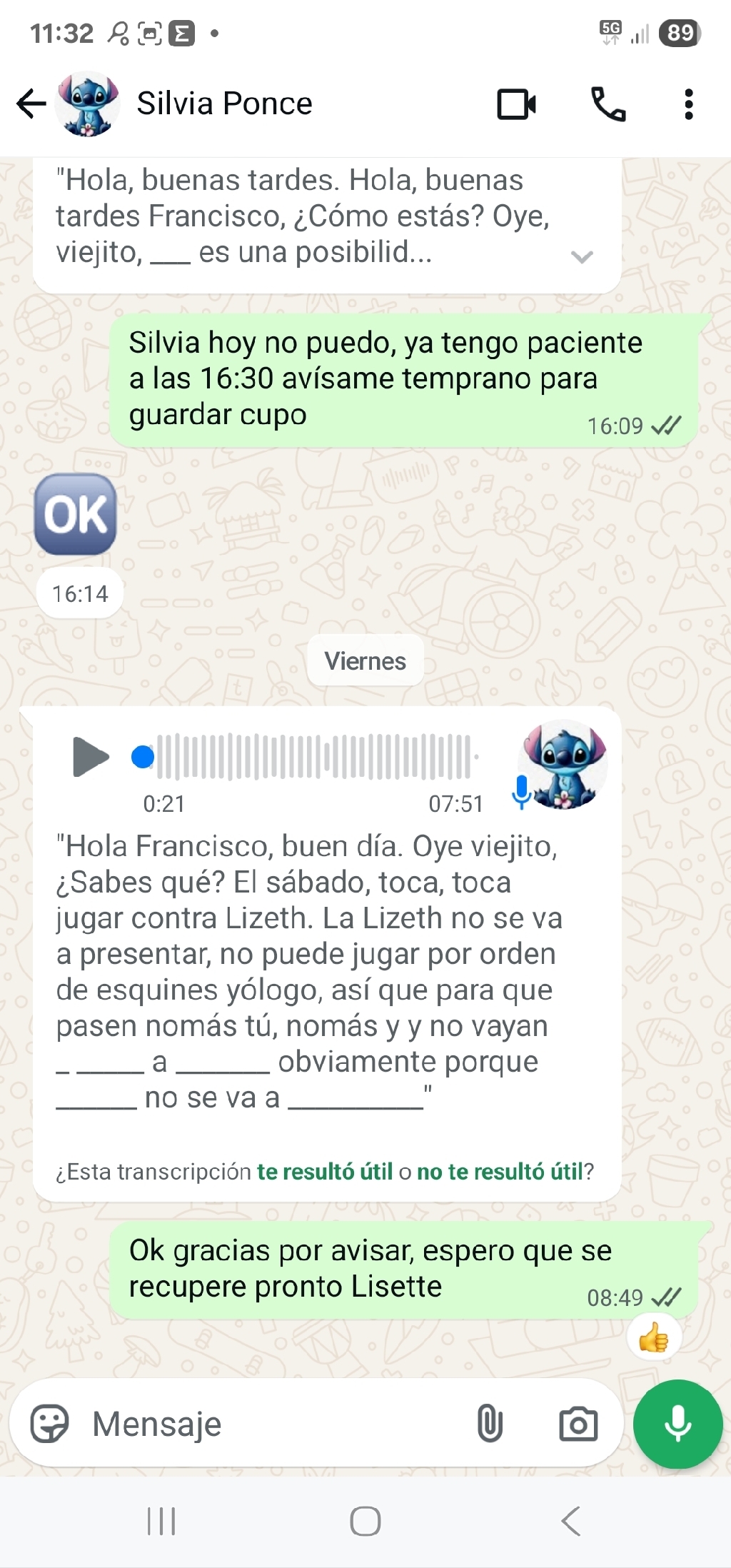Viewport: 731px width, 1568px height.
Task: Seek the voice message waveform
Action: point(314,757)
